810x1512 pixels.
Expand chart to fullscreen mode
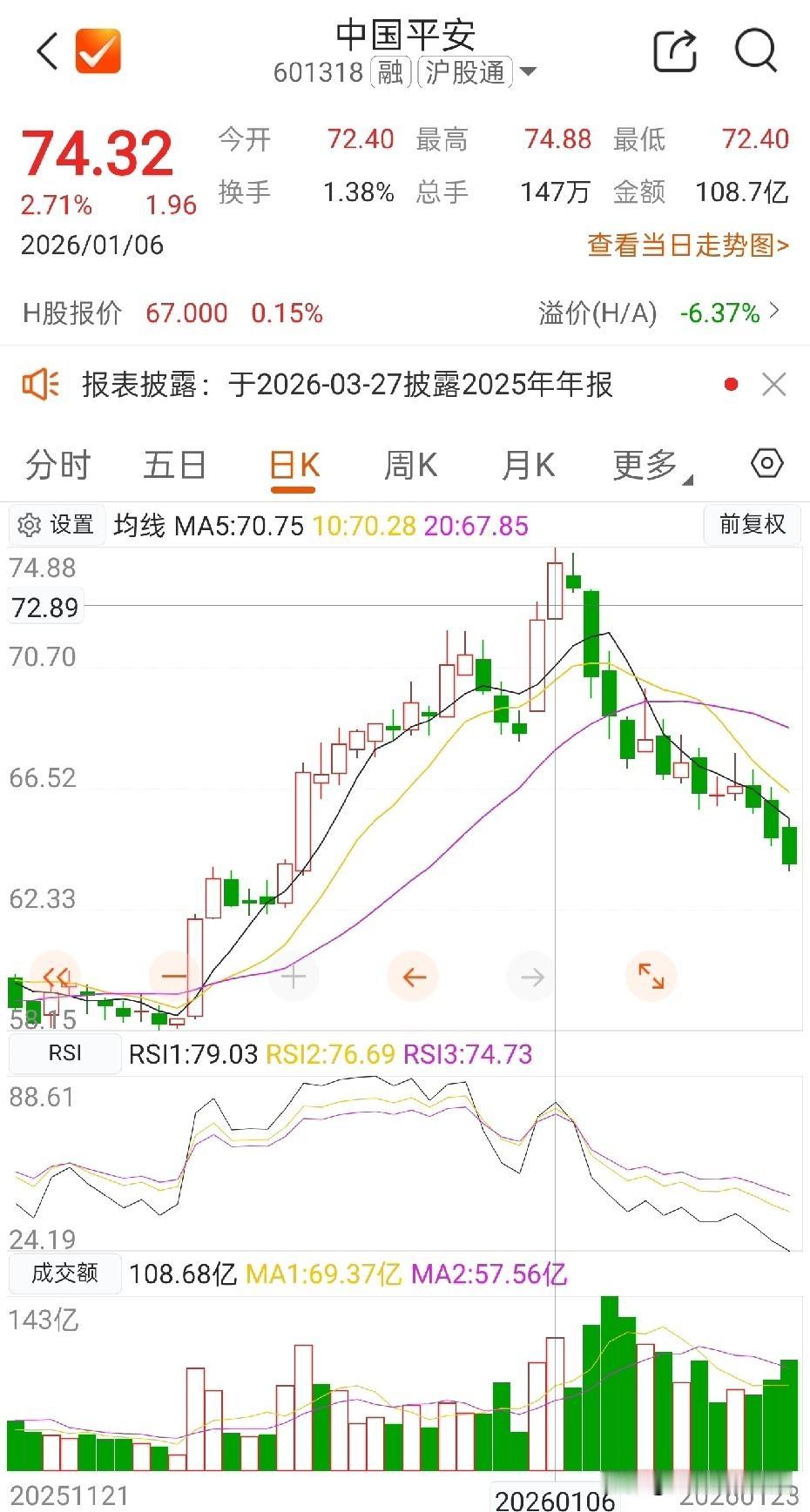(x=651, y=976)
